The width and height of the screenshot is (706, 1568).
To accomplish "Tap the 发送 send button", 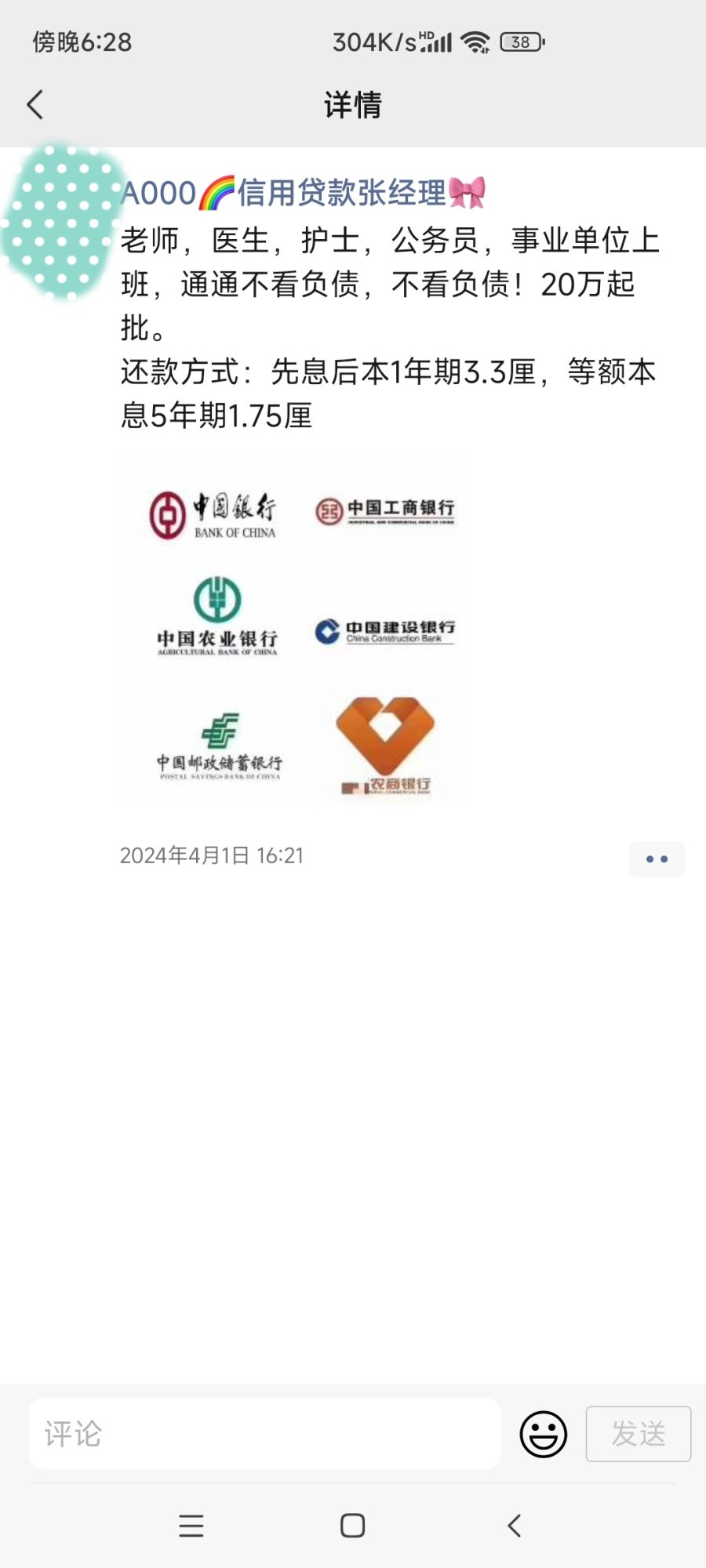I will point(638,1434).
